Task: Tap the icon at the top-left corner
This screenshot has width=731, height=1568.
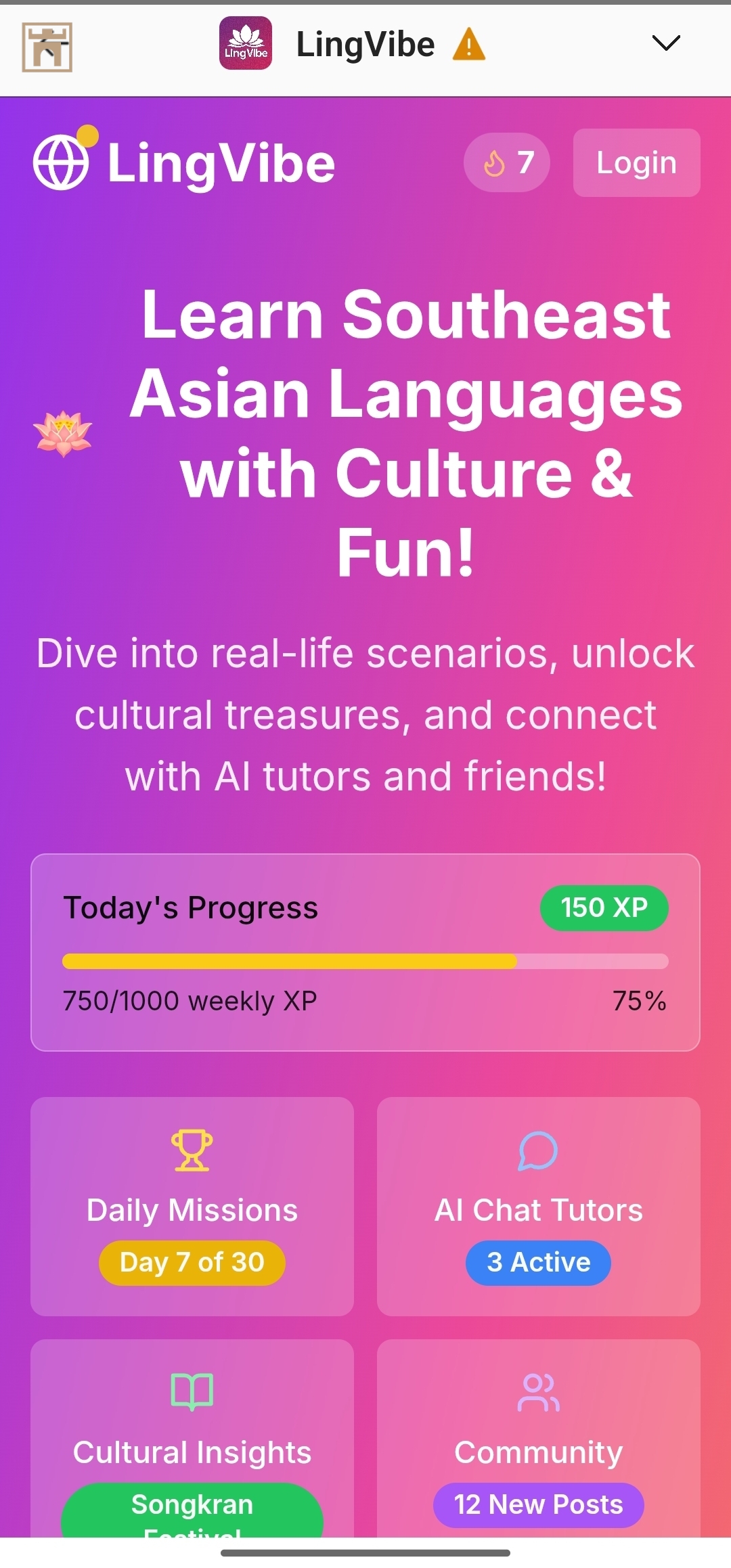Action: pos(47,47)
